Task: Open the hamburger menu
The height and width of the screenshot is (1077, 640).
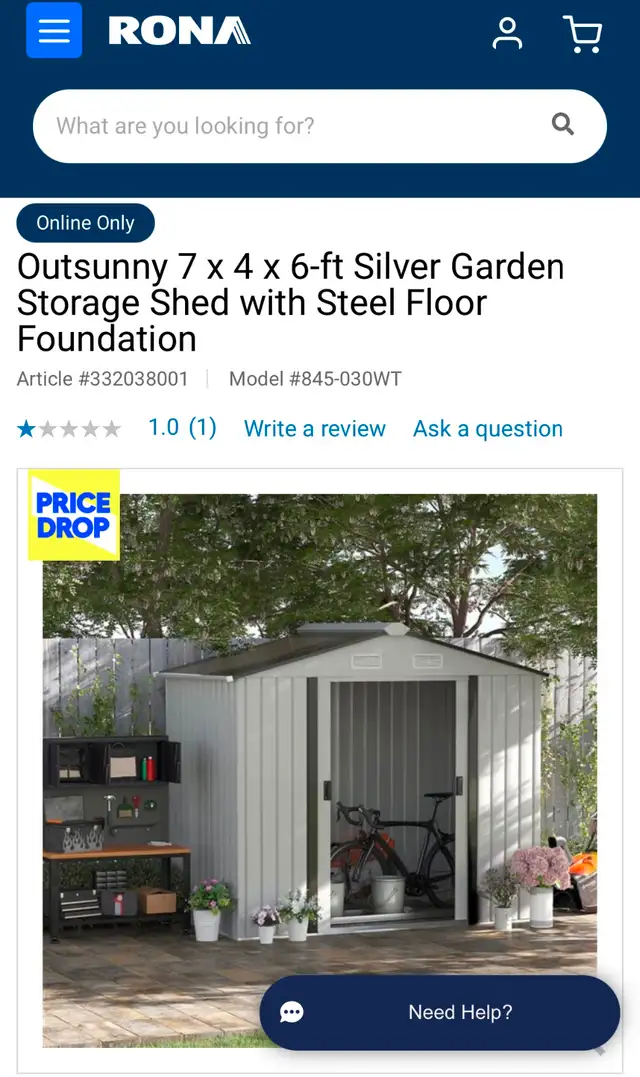Action: click(x=54, y=30)
